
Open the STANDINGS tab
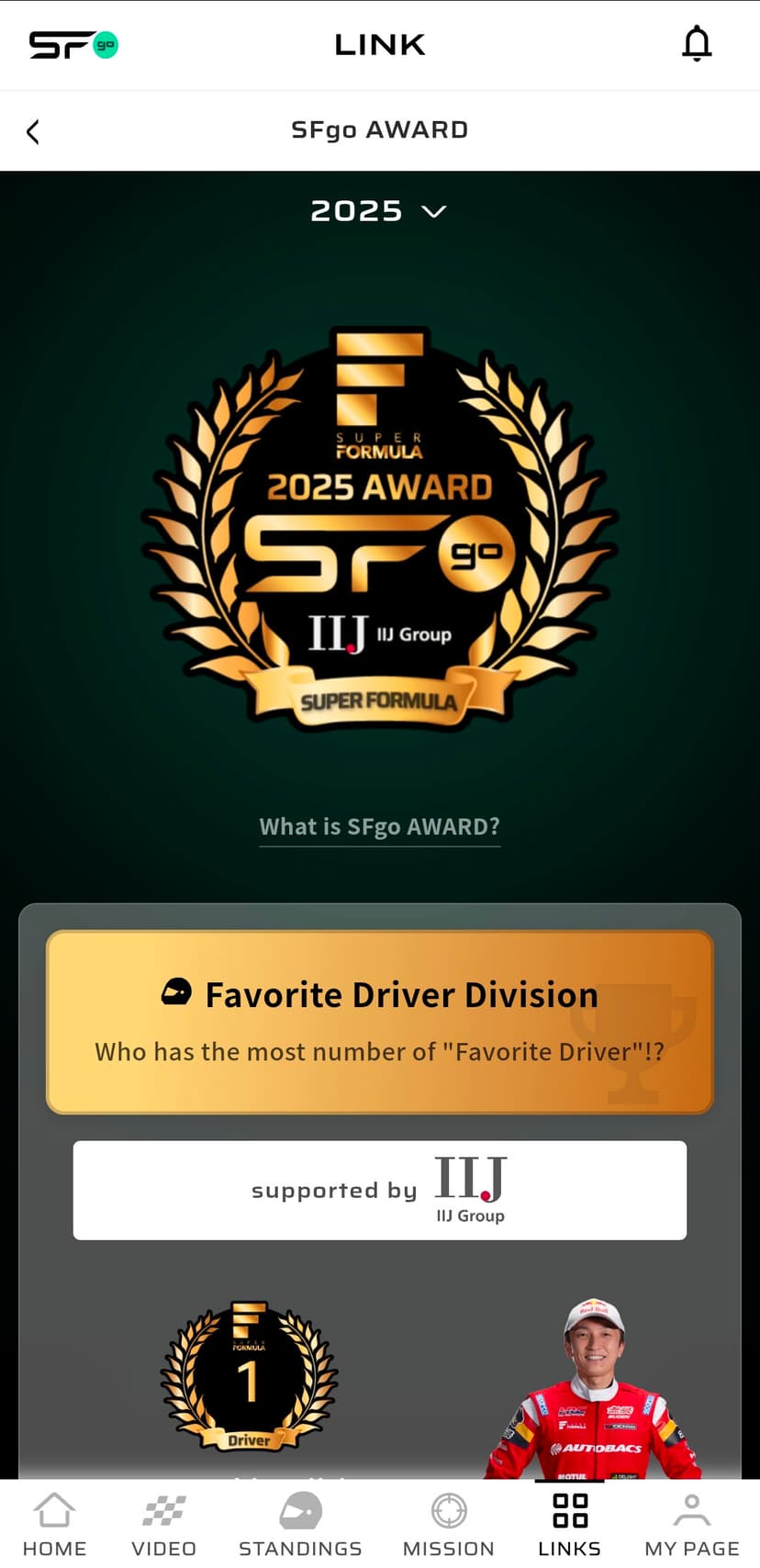300,1525
